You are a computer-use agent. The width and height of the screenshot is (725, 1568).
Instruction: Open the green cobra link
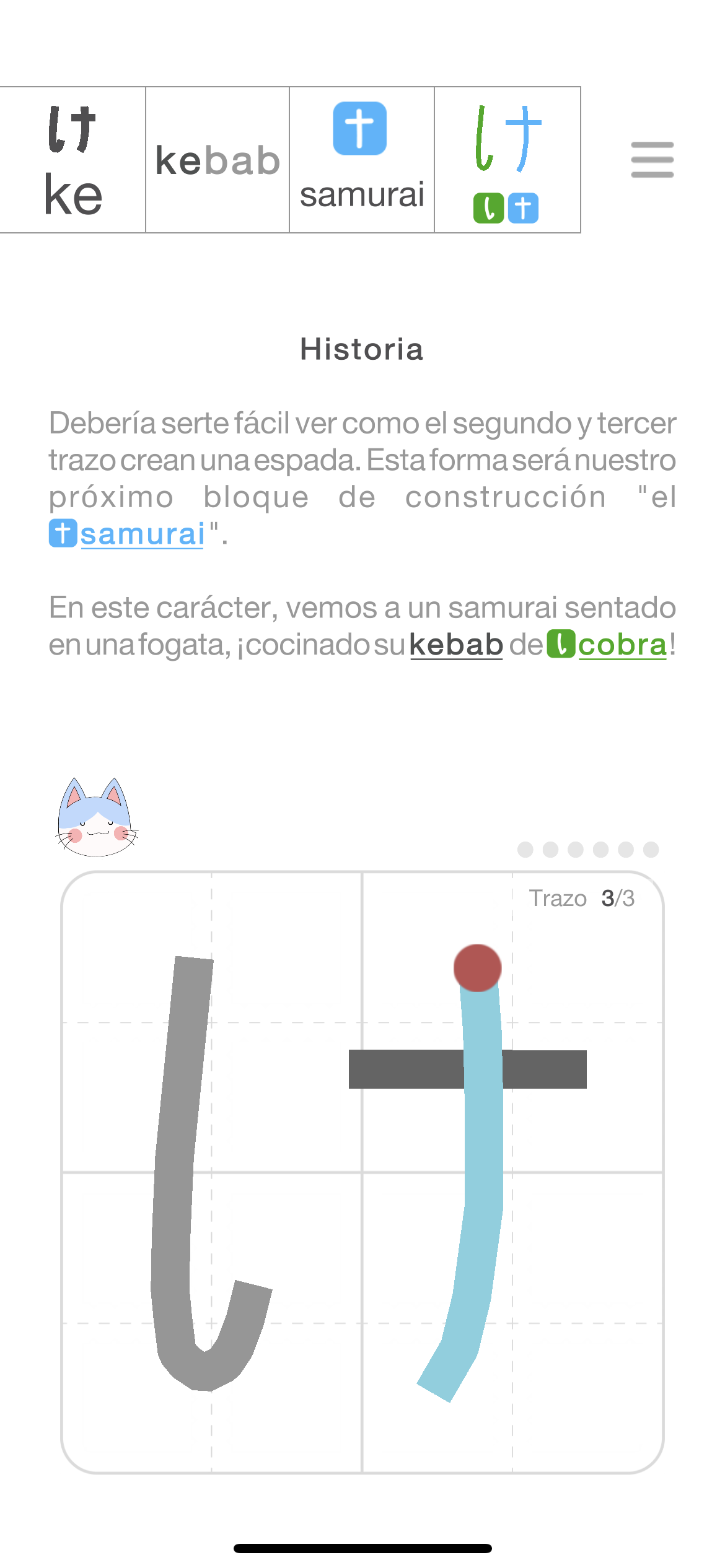tap(622, 644)
